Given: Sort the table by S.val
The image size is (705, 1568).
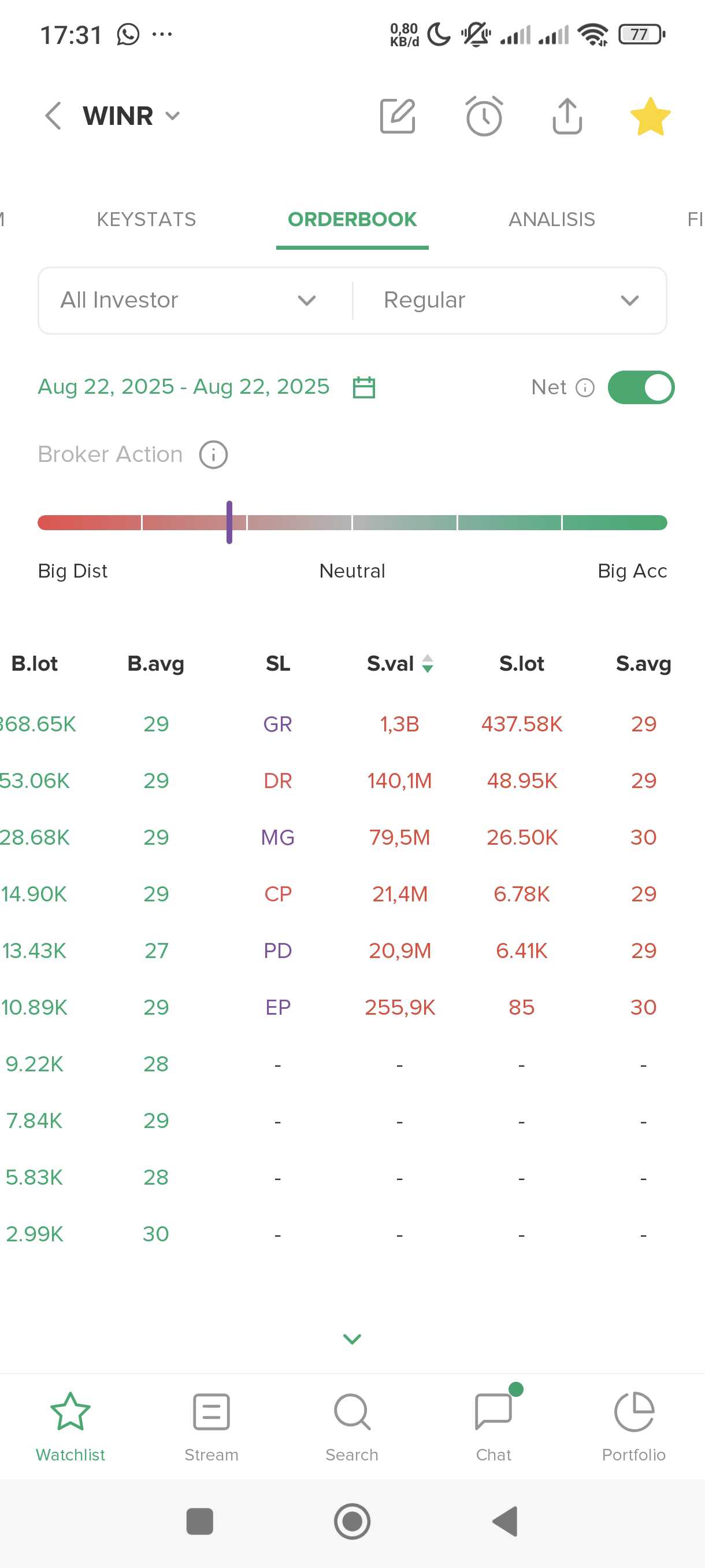Looking at the screenshot, I should click(400, 663).
